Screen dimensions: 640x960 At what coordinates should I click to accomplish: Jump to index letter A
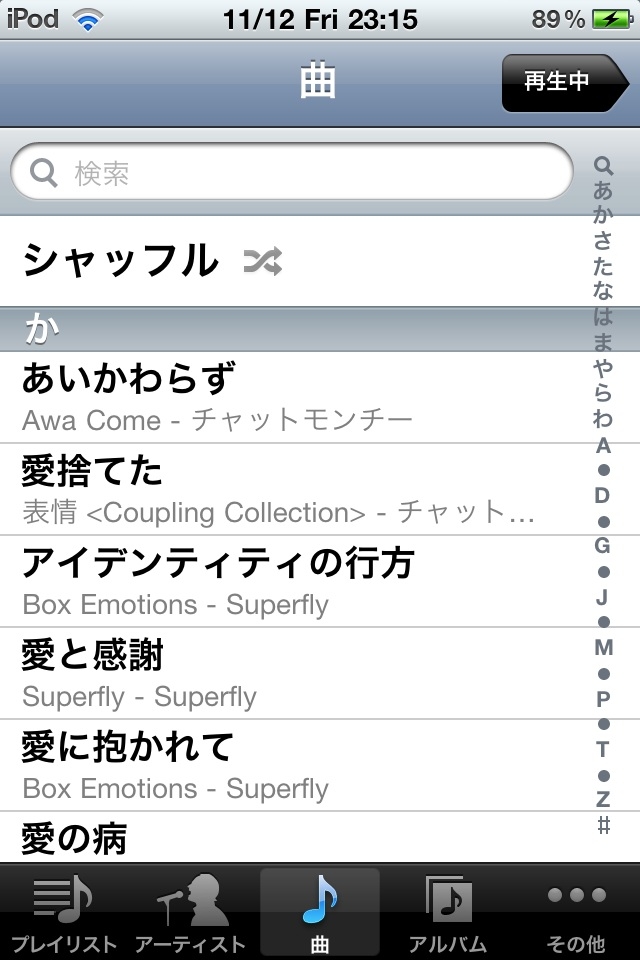[603, 445]
